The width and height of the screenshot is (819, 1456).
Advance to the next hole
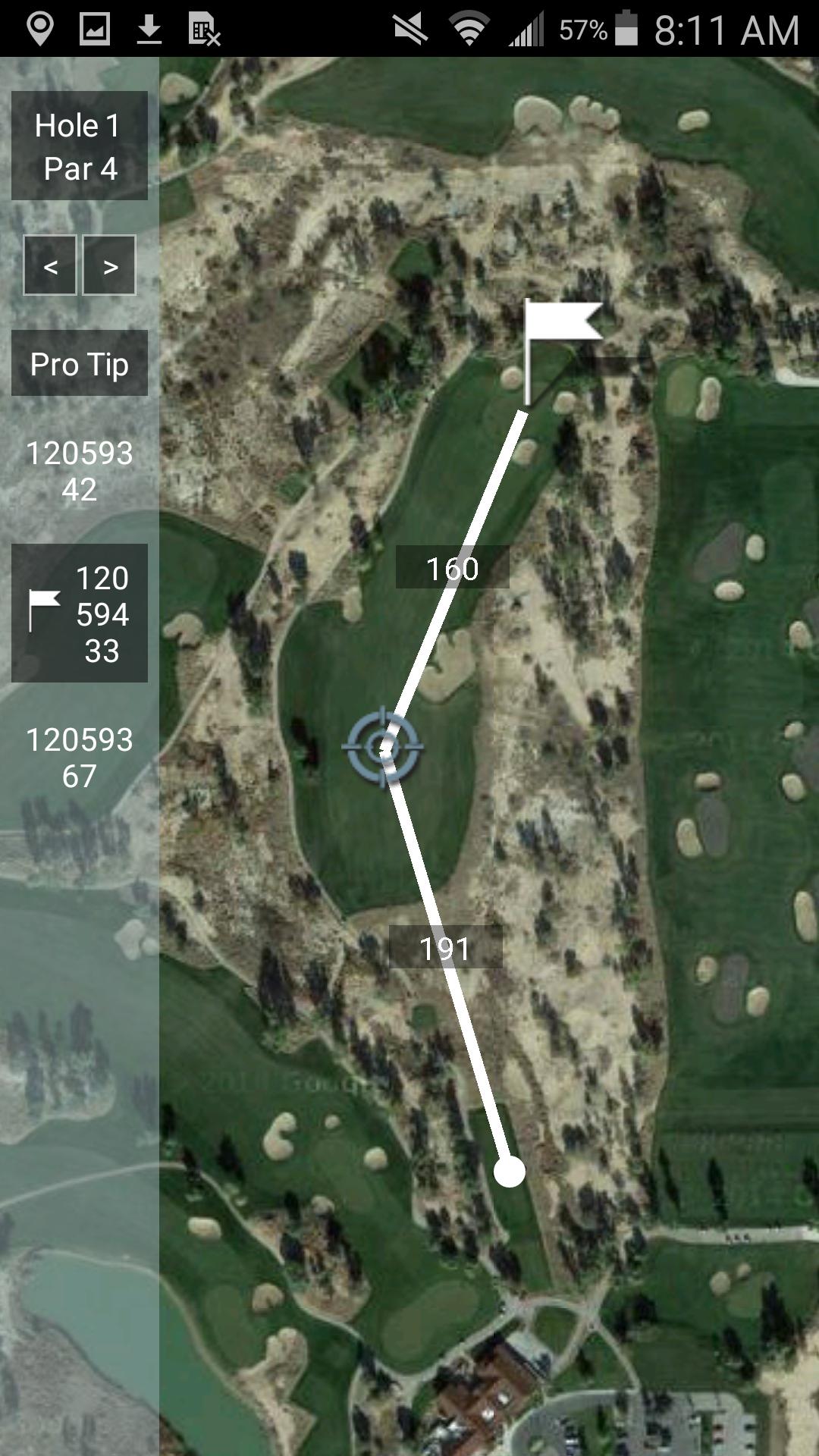pyautogui.click(x=109, y=265)
